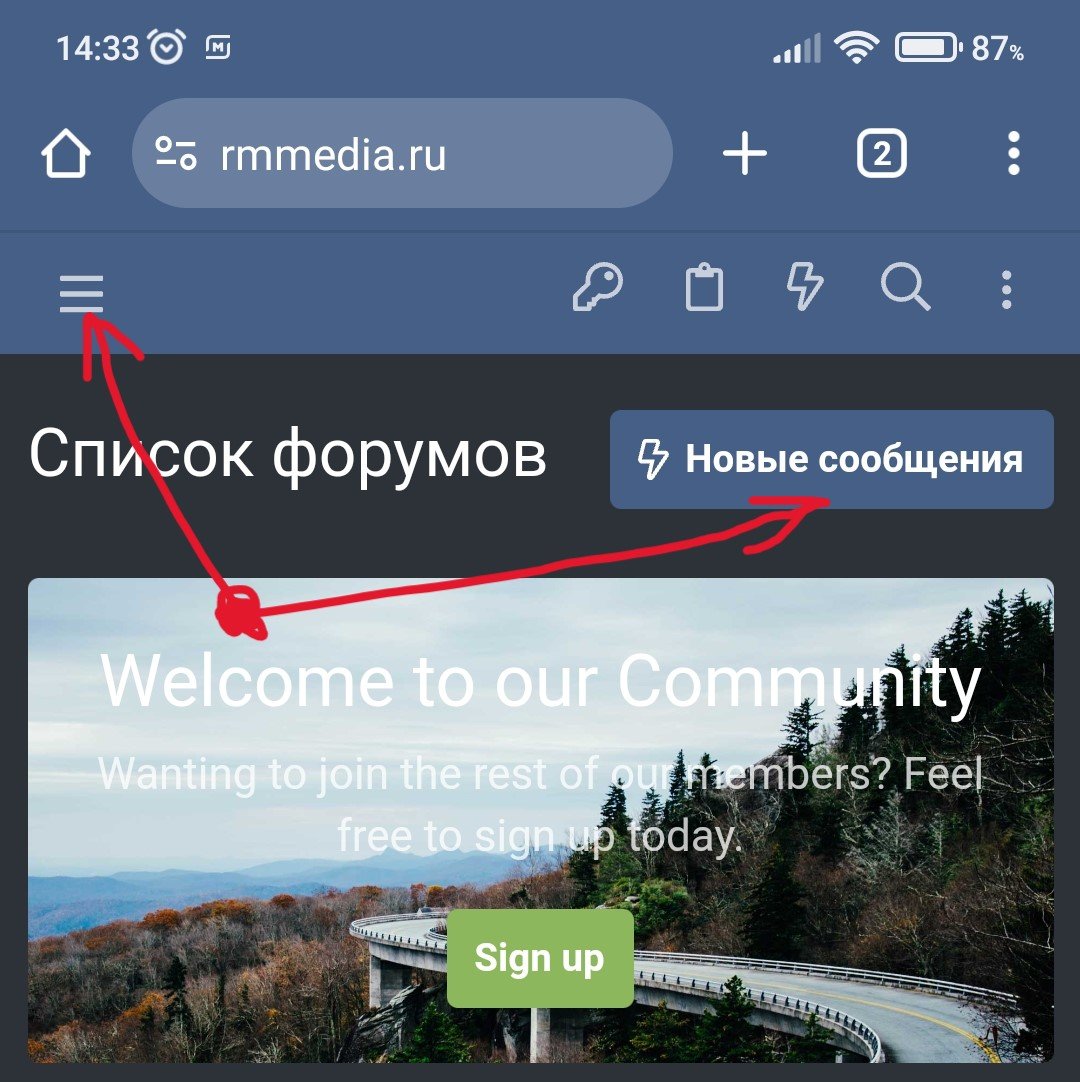Tap the Новые сообщения button
This screenshot has width=1080, height=1082.
coord(831,459)
